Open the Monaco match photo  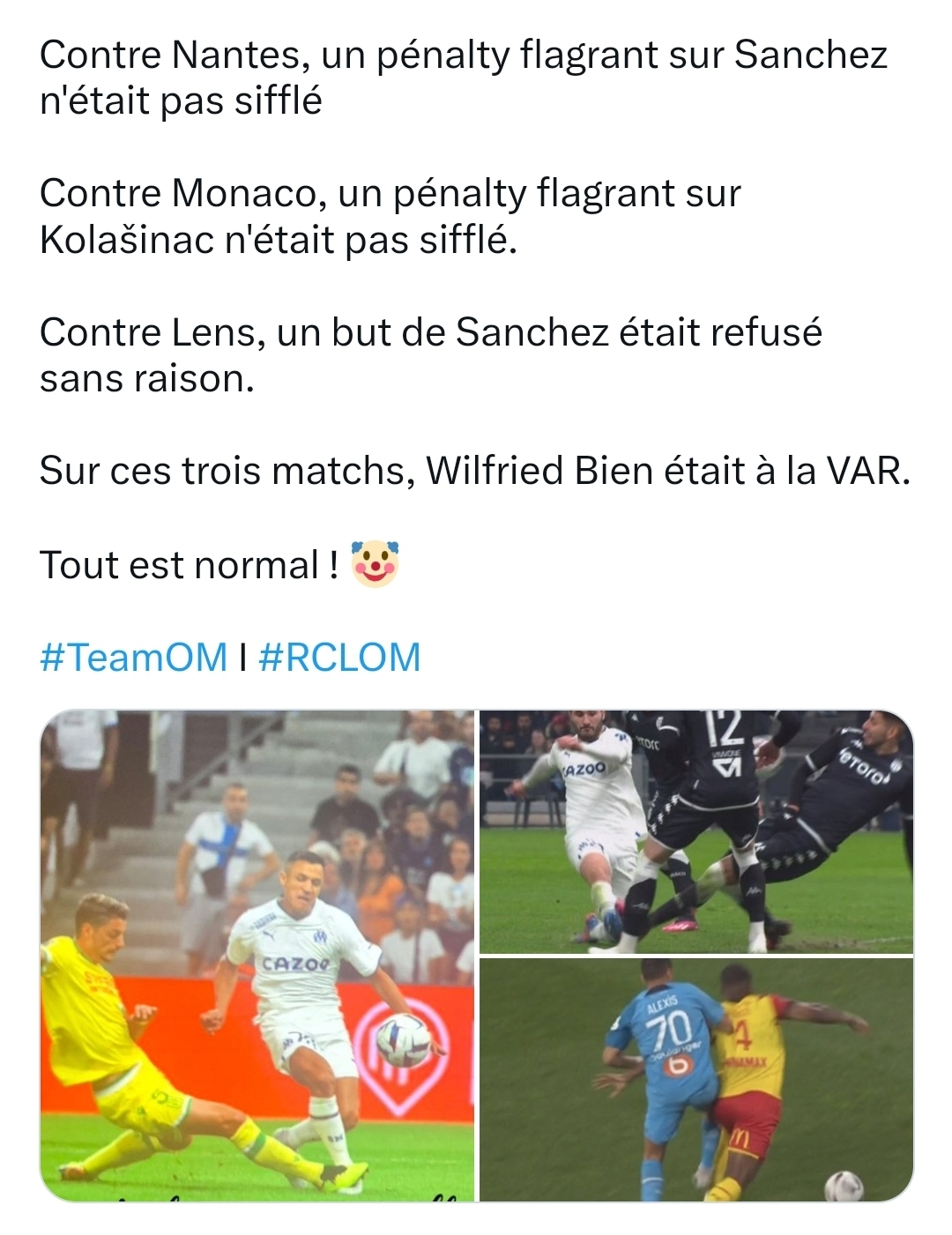695,831
